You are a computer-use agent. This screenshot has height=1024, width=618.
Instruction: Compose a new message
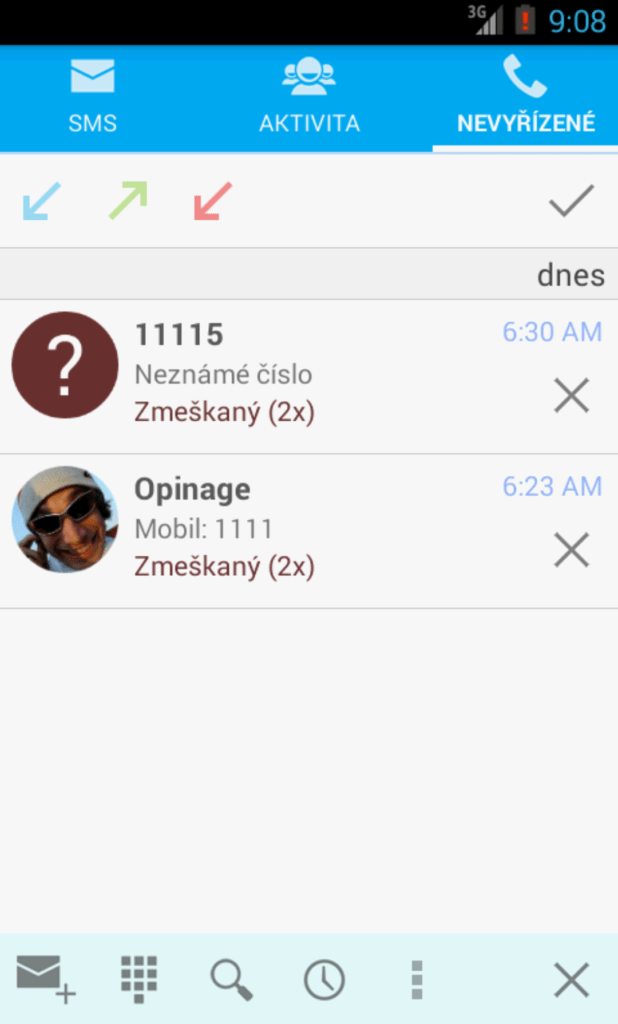click(45, 979)
